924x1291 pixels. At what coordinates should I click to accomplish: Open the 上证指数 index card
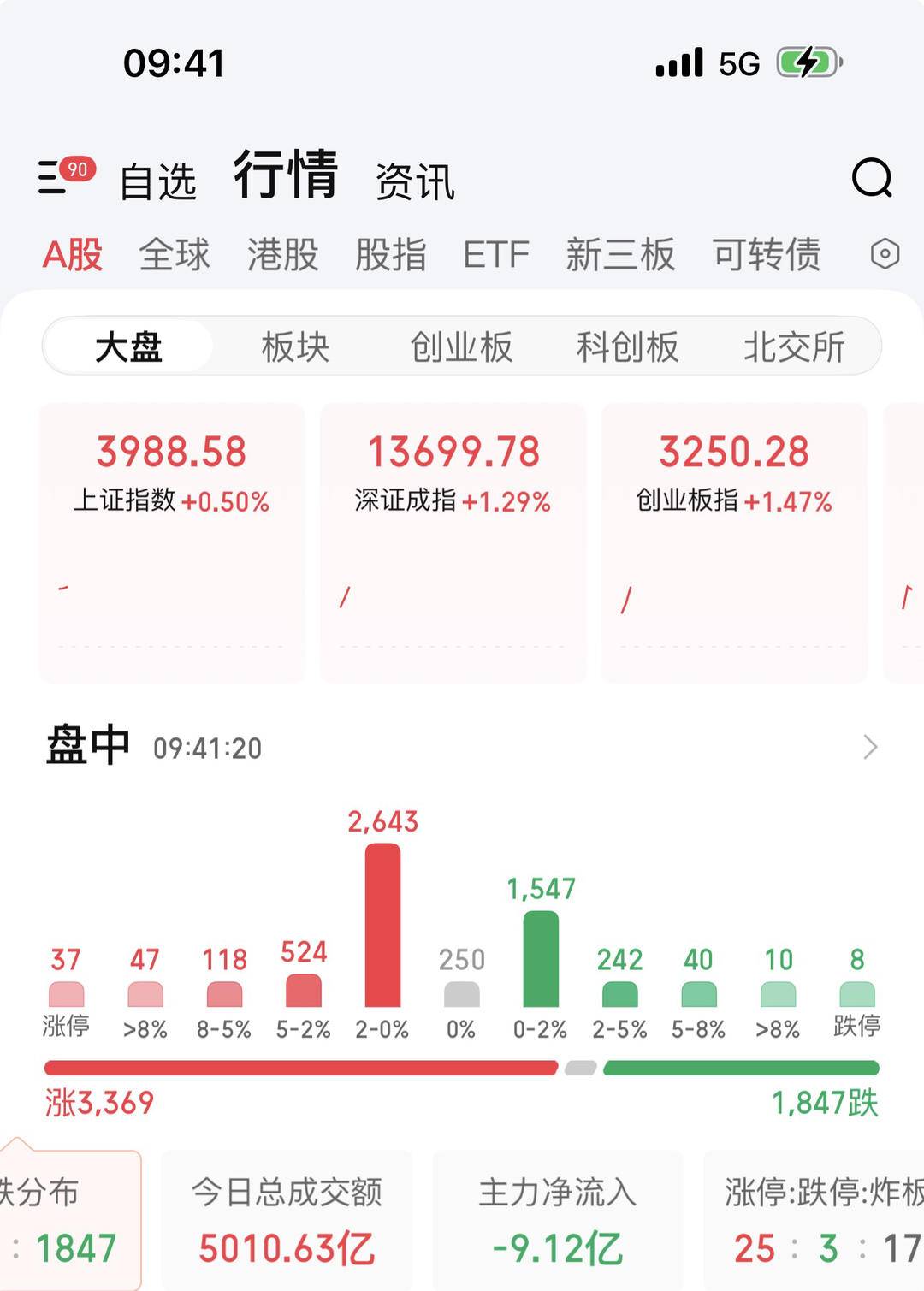(172, 542)
